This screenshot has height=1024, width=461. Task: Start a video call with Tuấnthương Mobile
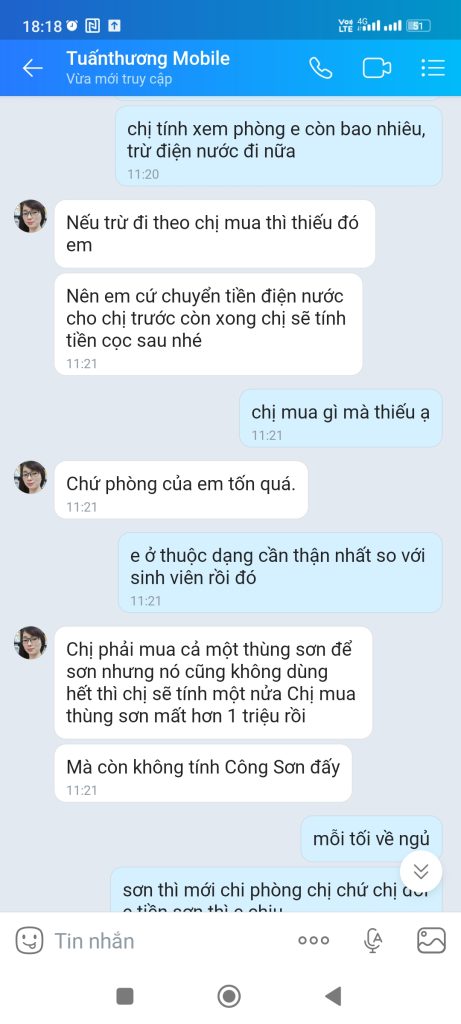(x=377, y=68)
